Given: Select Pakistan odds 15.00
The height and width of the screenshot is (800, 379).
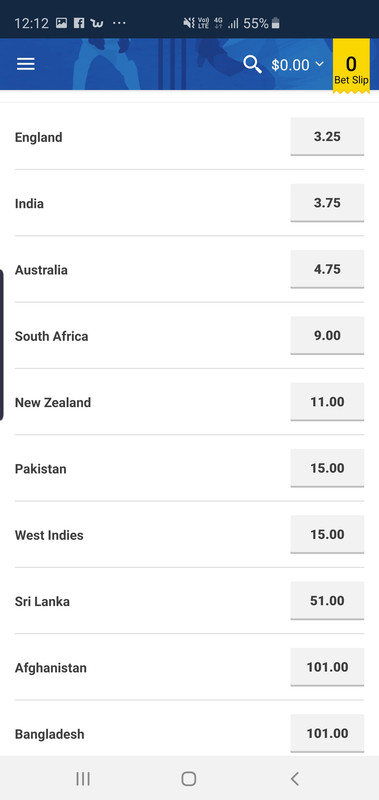Looking at the screenshot, I should pyautogui.click(x=327, y=468).
